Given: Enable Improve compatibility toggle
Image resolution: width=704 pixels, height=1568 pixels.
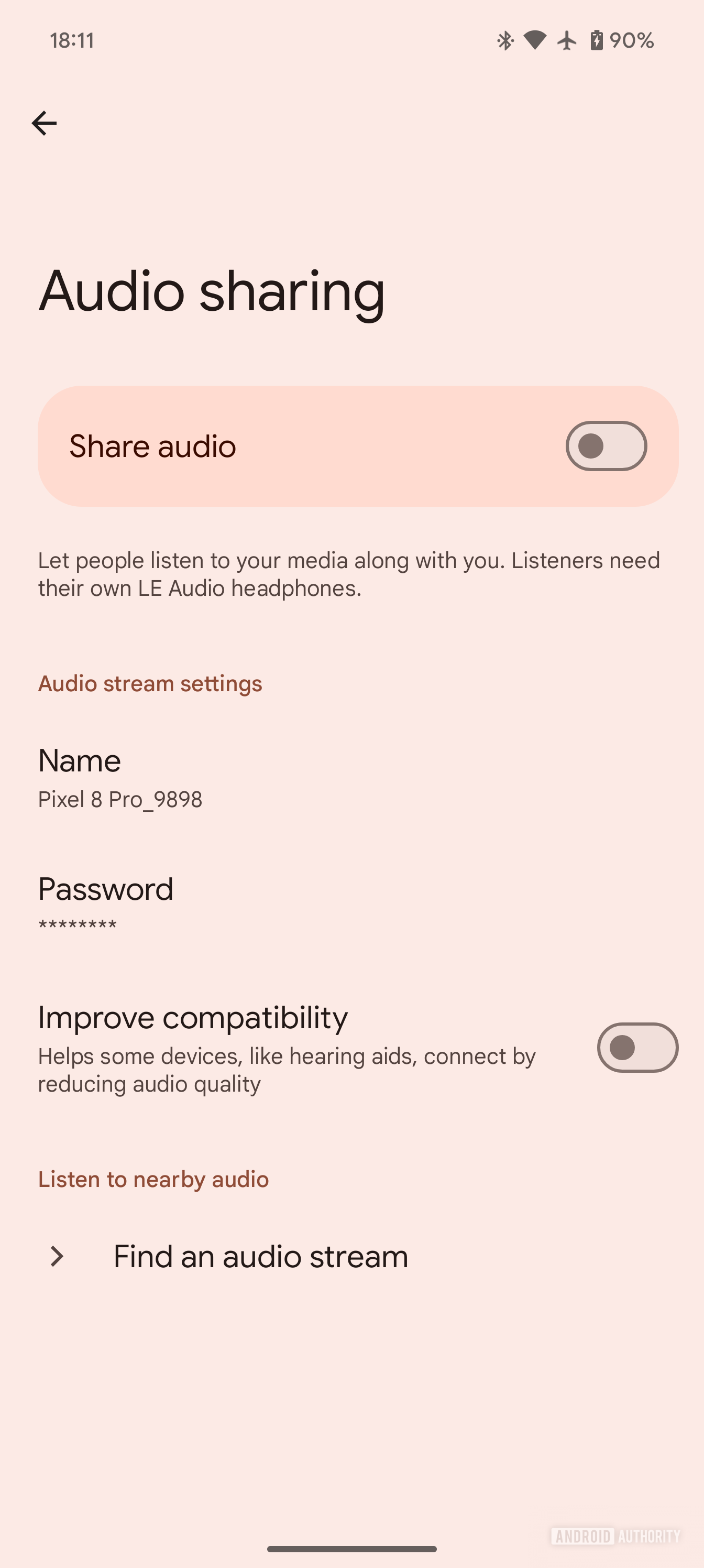Looking at the screenshot, I should (637, 1048).
